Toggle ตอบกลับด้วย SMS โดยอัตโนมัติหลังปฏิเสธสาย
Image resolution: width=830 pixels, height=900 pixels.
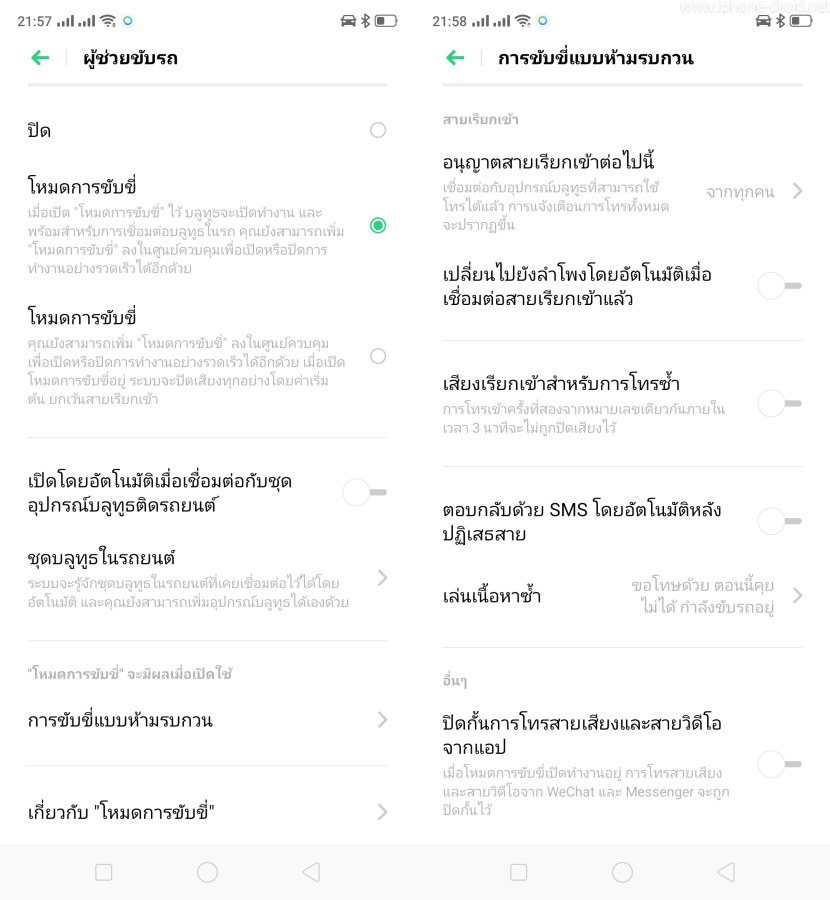pyautogui.click(x=779, y=521)
